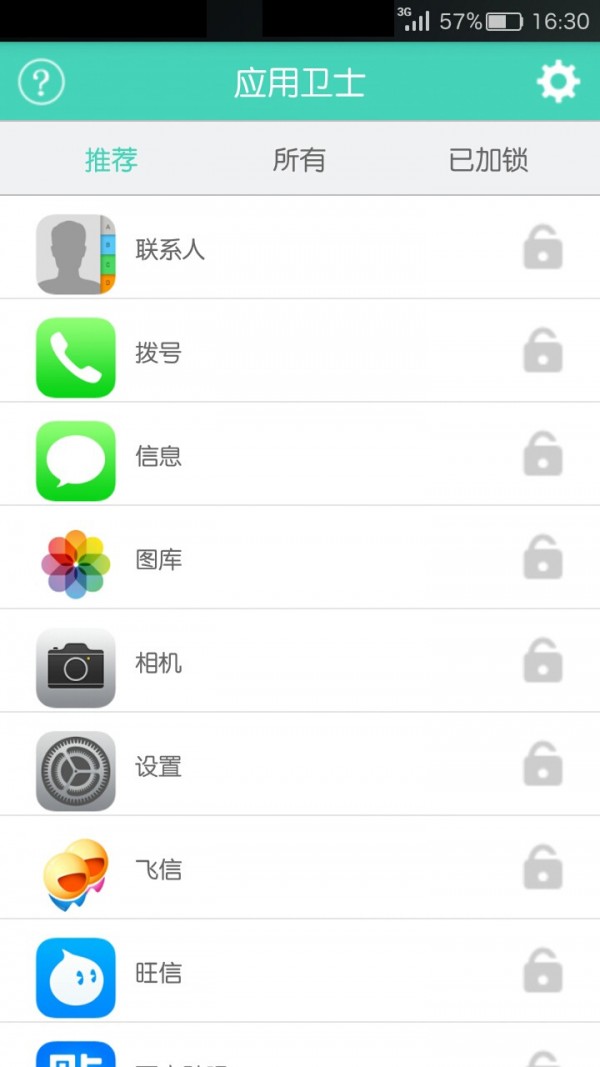Image resolution: width=600 pixels, height=1067 pixels.
Task: Lock the 相机 app
Action: click(543, 661)
